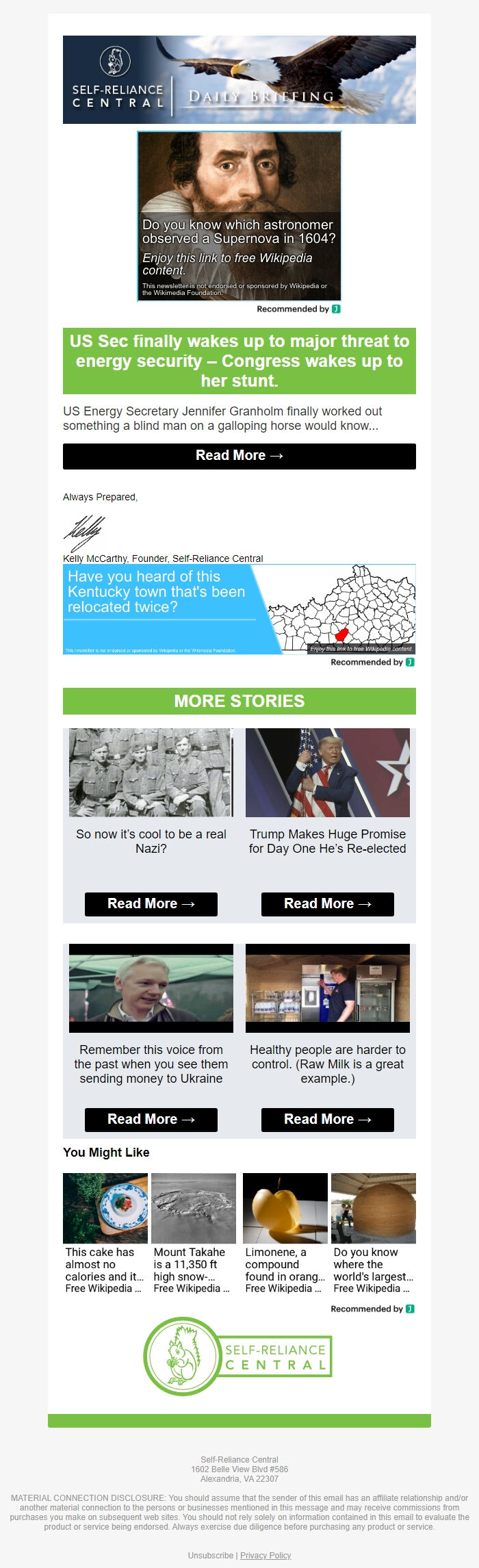Read more about the Granholm energy story

click(x=239, y=456)
